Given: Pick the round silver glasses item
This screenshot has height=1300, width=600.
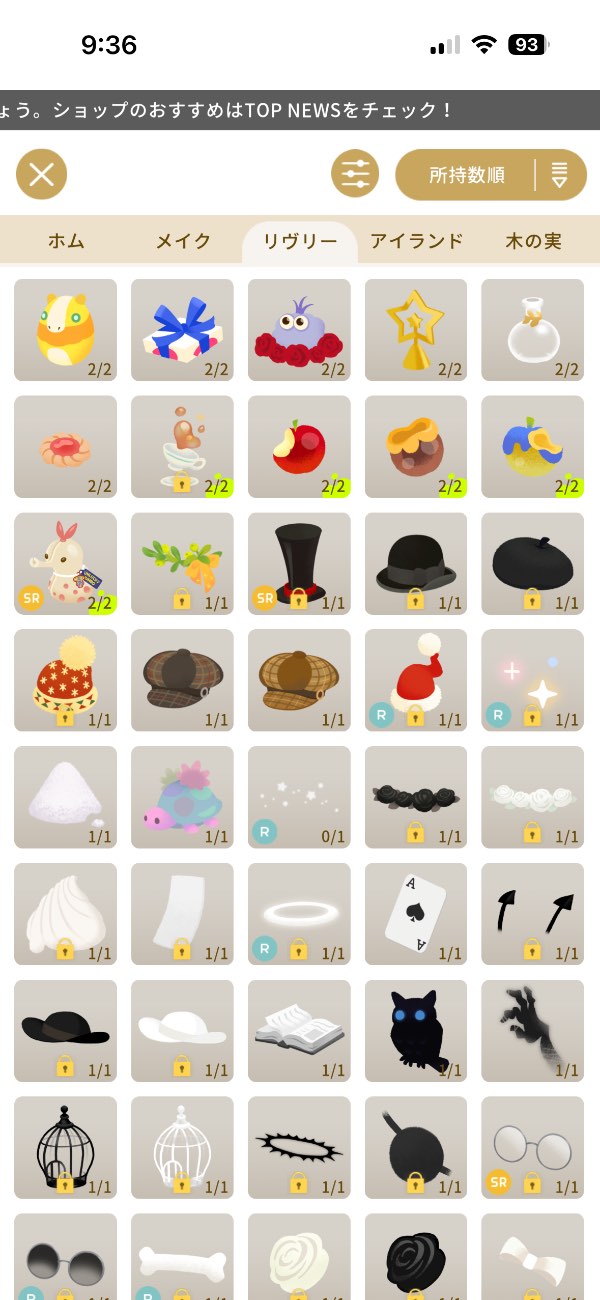Looking at the screenshot, I should (532, 1147).
